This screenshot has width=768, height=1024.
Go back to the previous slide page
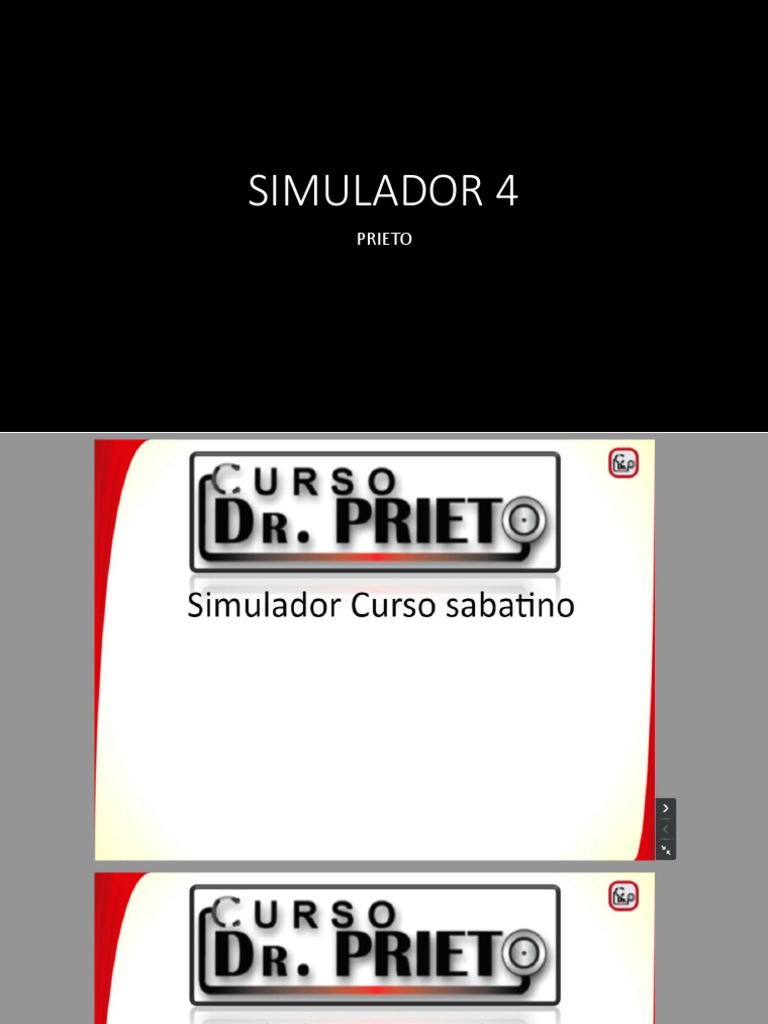(665, 829)
